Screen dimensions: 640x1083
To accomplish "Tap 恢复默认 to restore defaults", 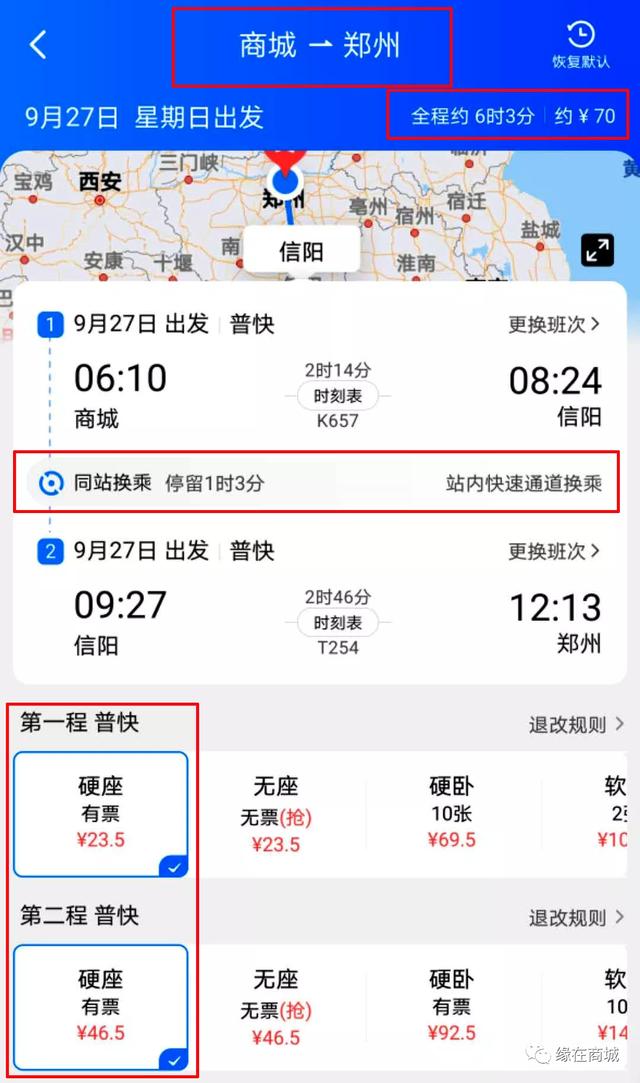I will [581, 46].
